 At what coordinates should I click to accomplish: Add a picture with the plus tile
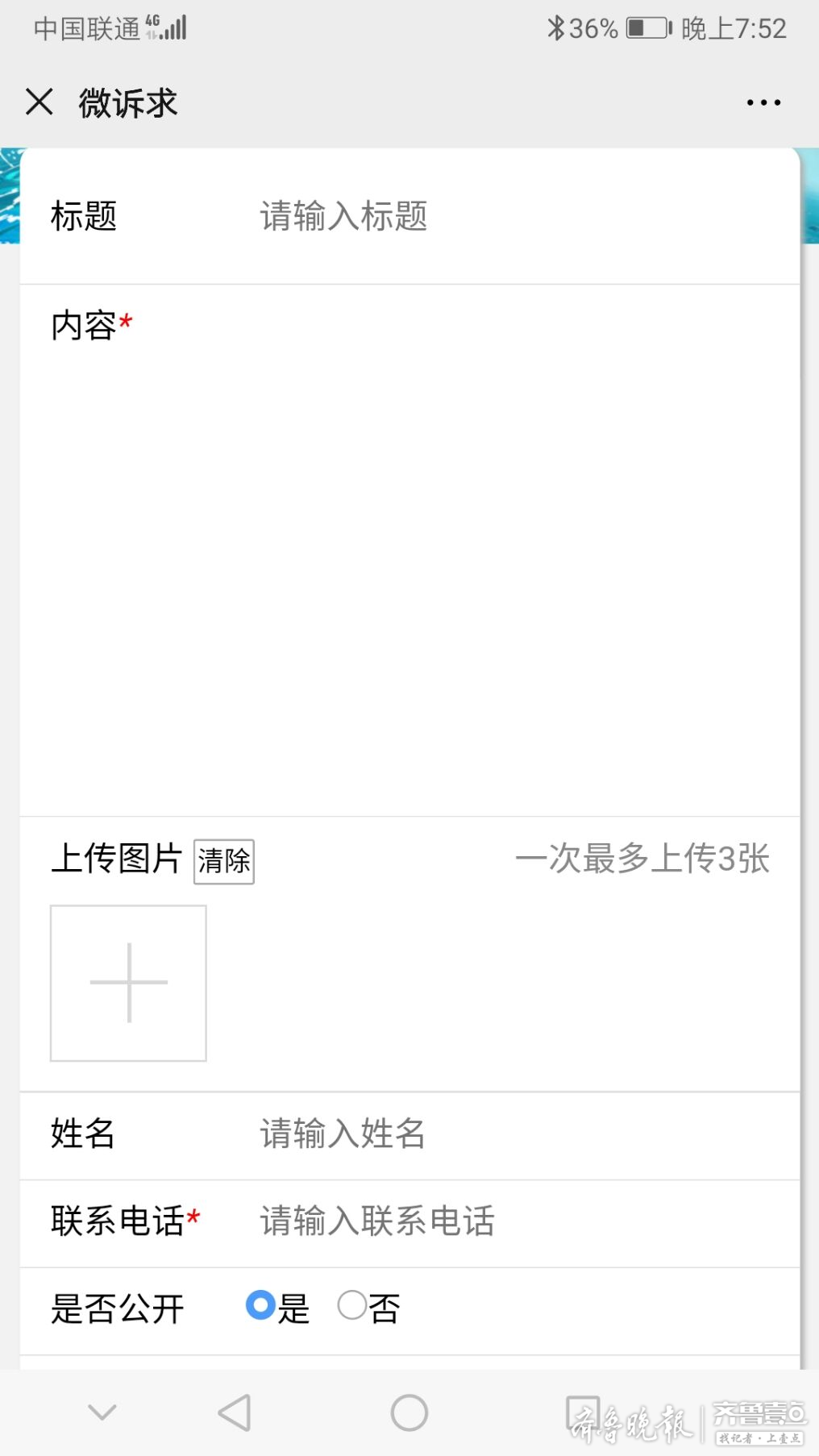point(128,983)
